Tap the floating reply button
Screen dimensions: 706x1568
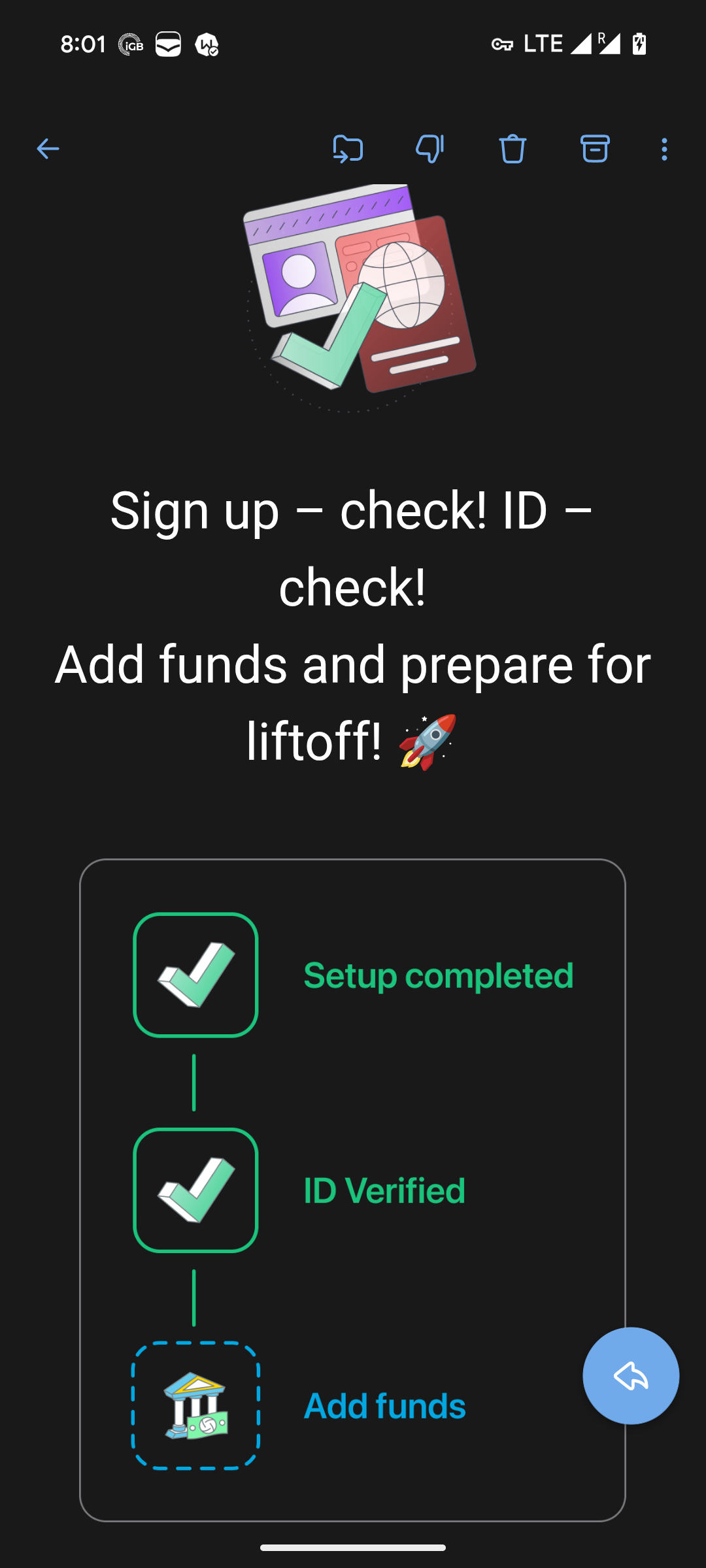(x=631, y=1376)
